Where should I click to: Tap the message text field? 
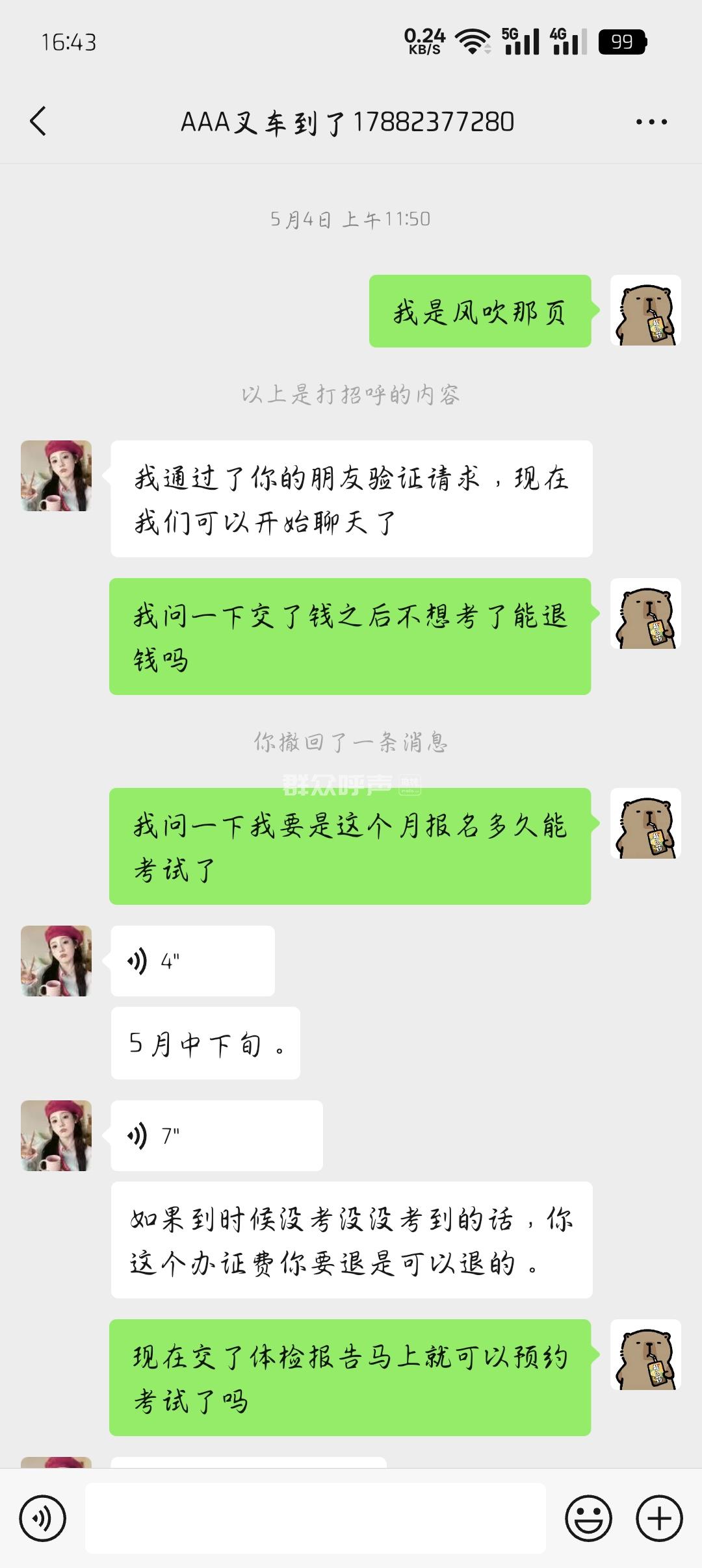[315, 1518]
